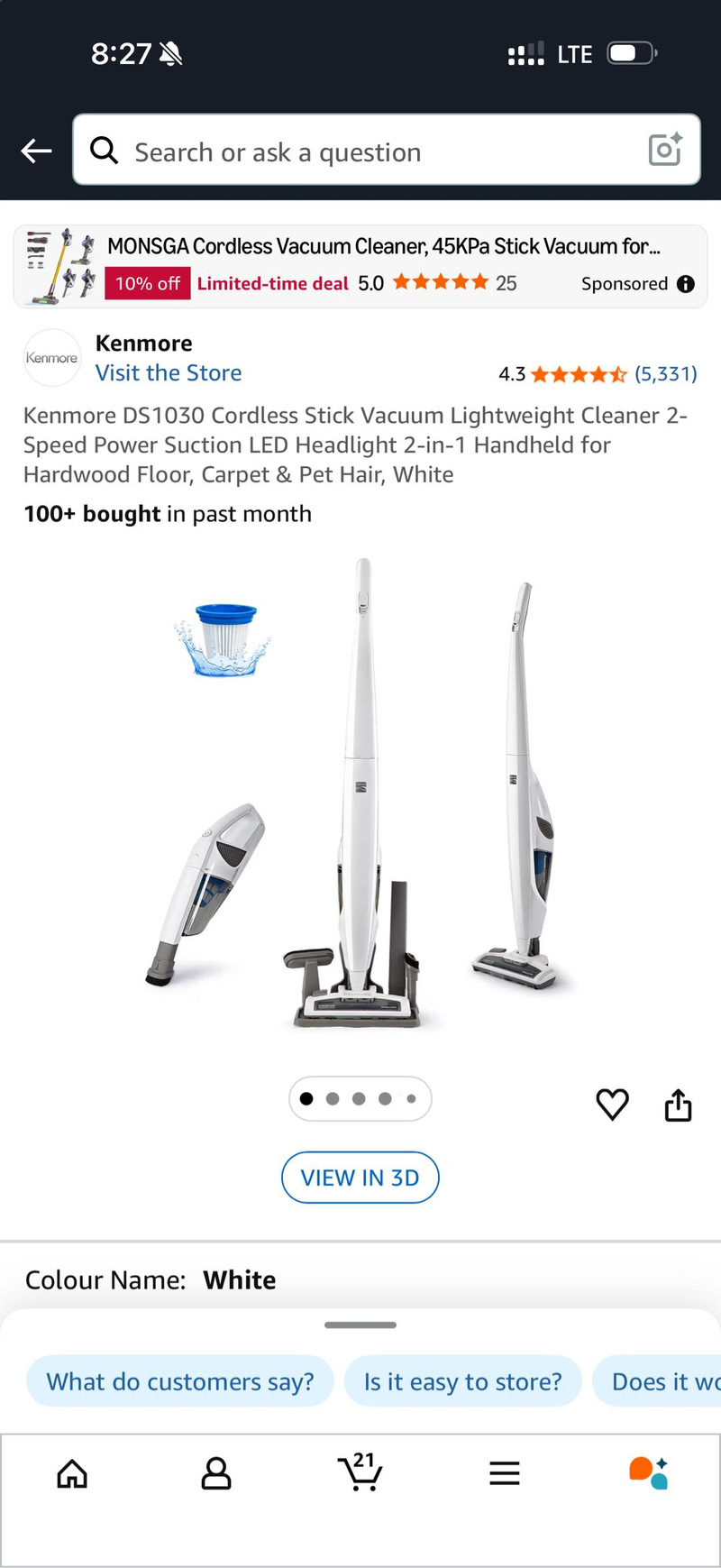Ask "Is it easy to store?"
Viewport: 721px width, 1568px height.
click(x=462, y=1381)
